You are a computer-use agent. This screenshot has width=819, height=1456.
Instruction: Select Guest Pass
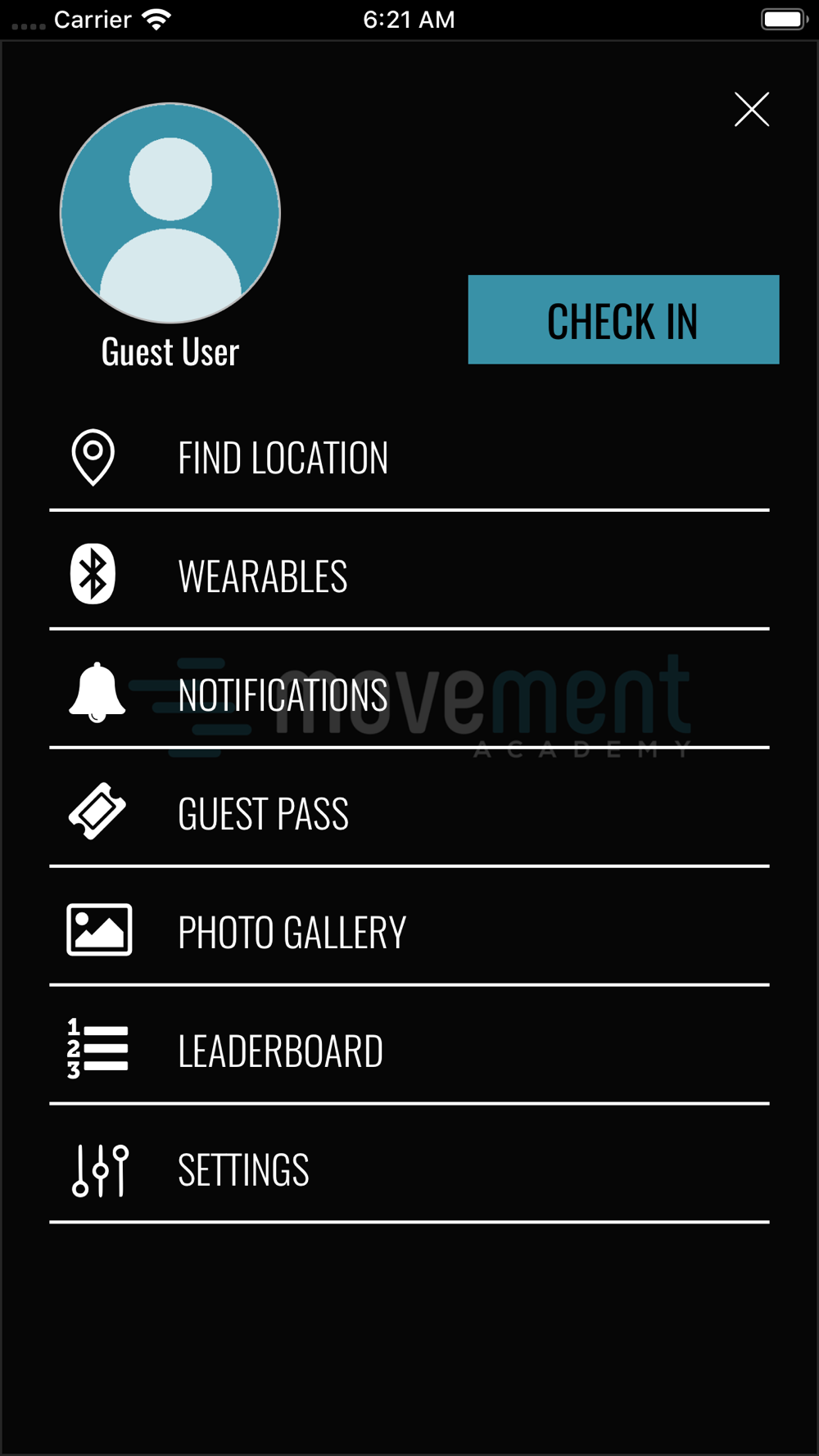coord(263,813)
